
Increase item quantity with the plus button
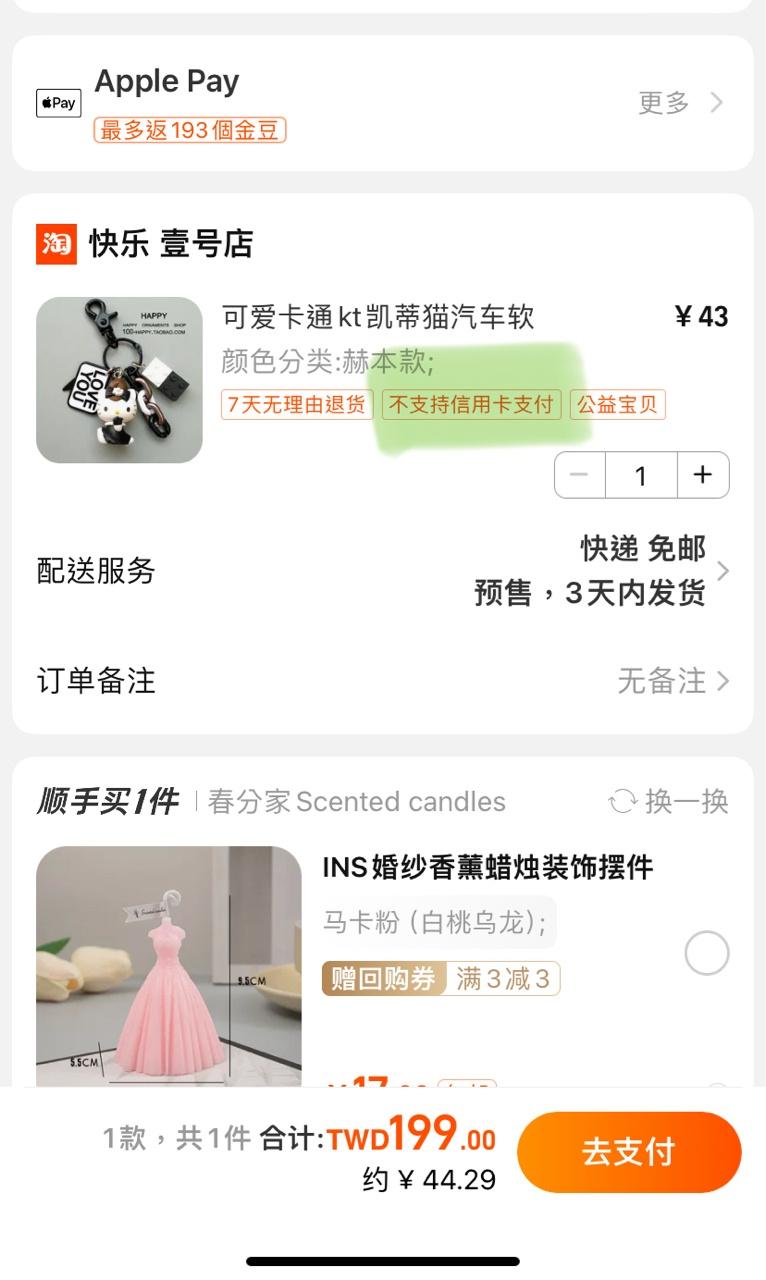click(703, 475)
